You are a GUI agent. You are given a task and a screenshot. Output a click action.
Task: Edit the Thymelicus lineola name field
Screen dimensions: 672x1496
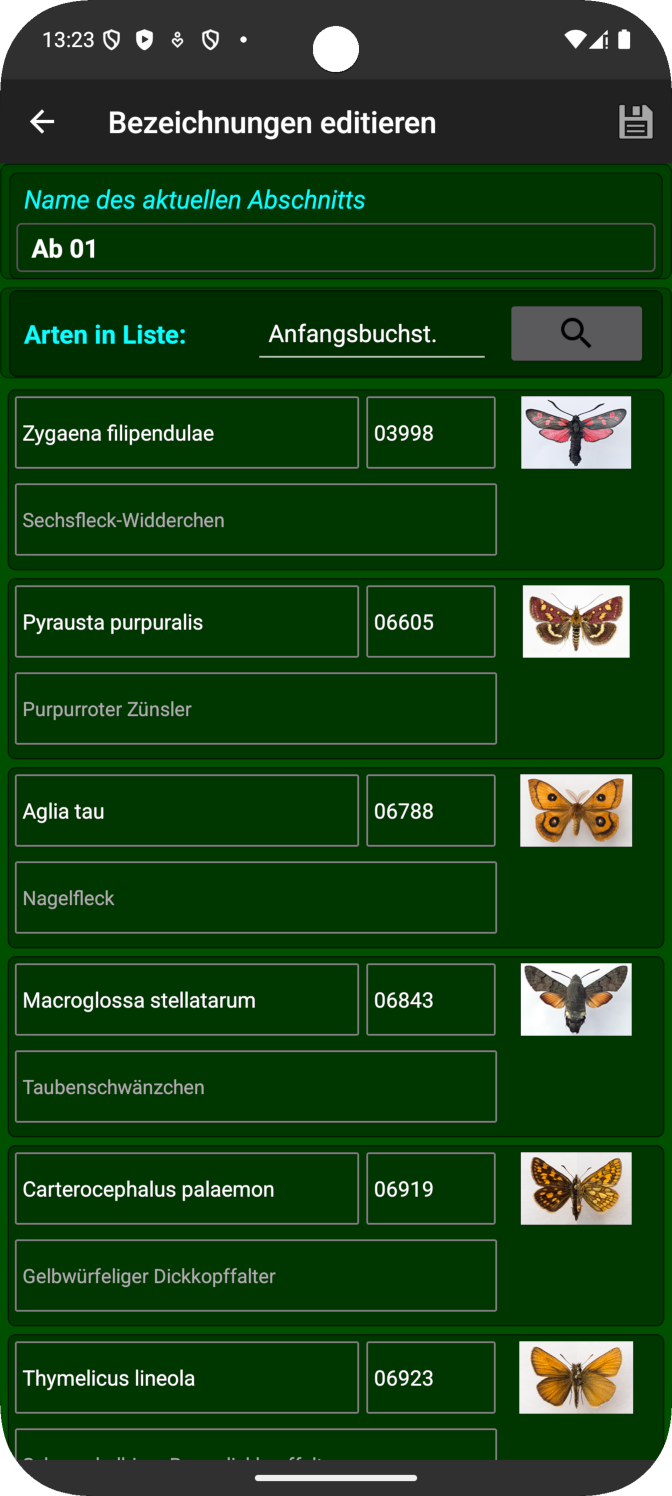187,1378
